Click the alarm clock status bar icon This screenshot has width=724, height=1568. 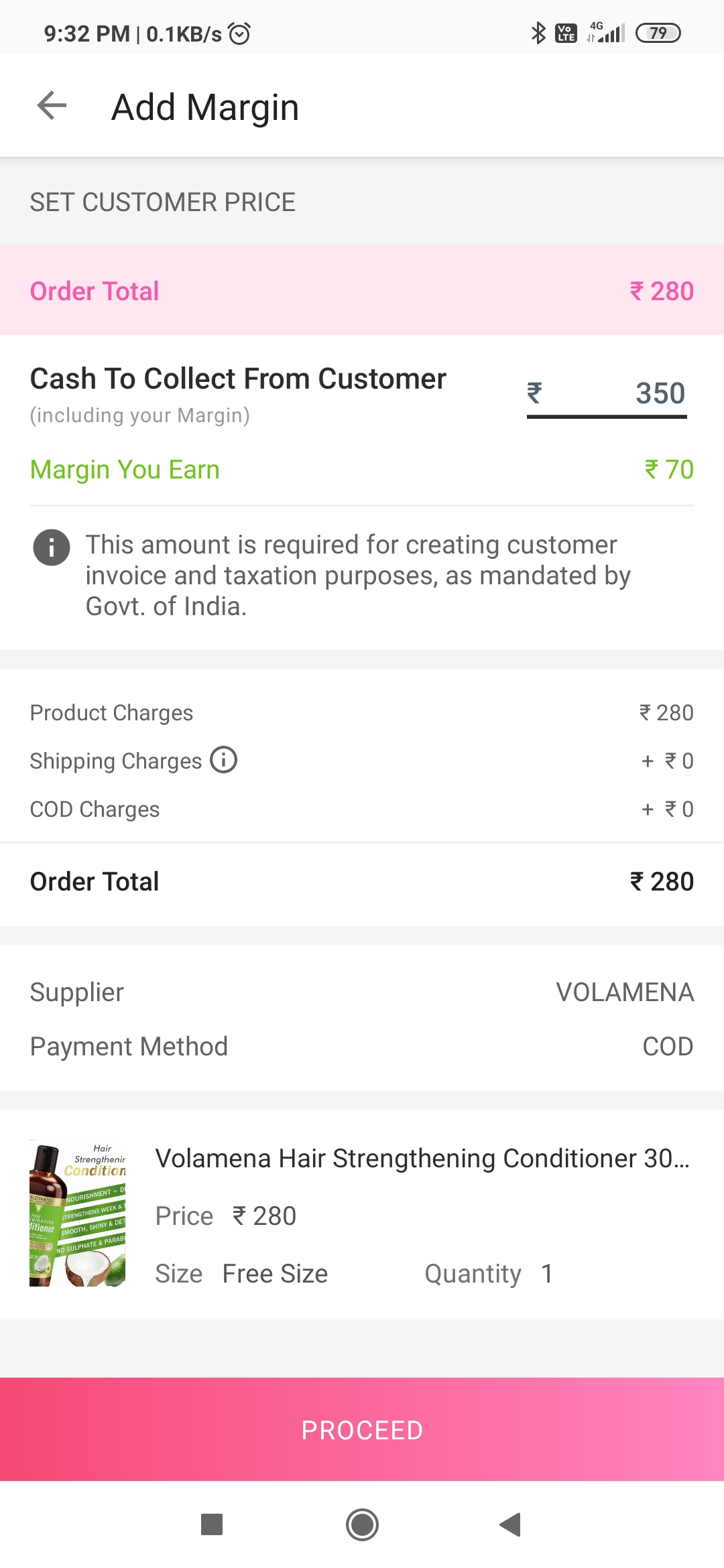(240, 31)
